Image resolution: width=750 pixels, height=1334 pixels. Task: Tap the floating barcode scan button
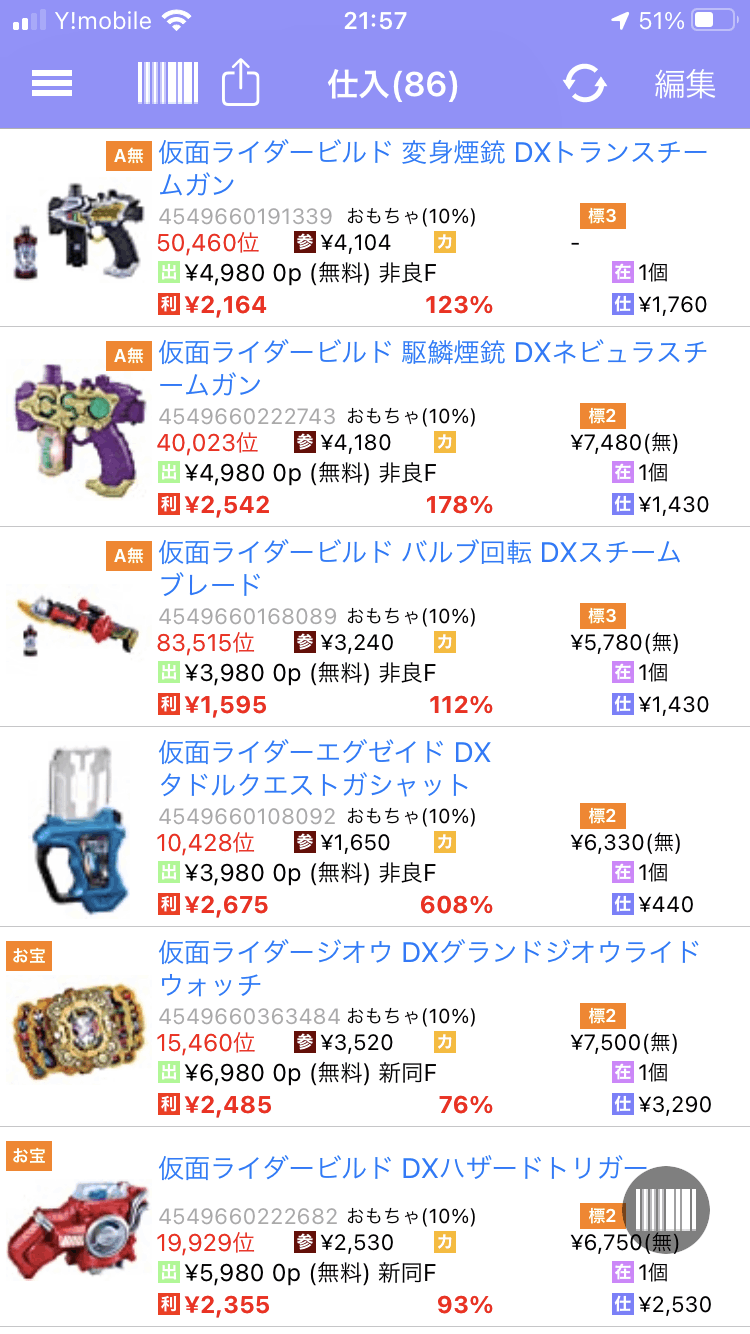coord(666,1209)
